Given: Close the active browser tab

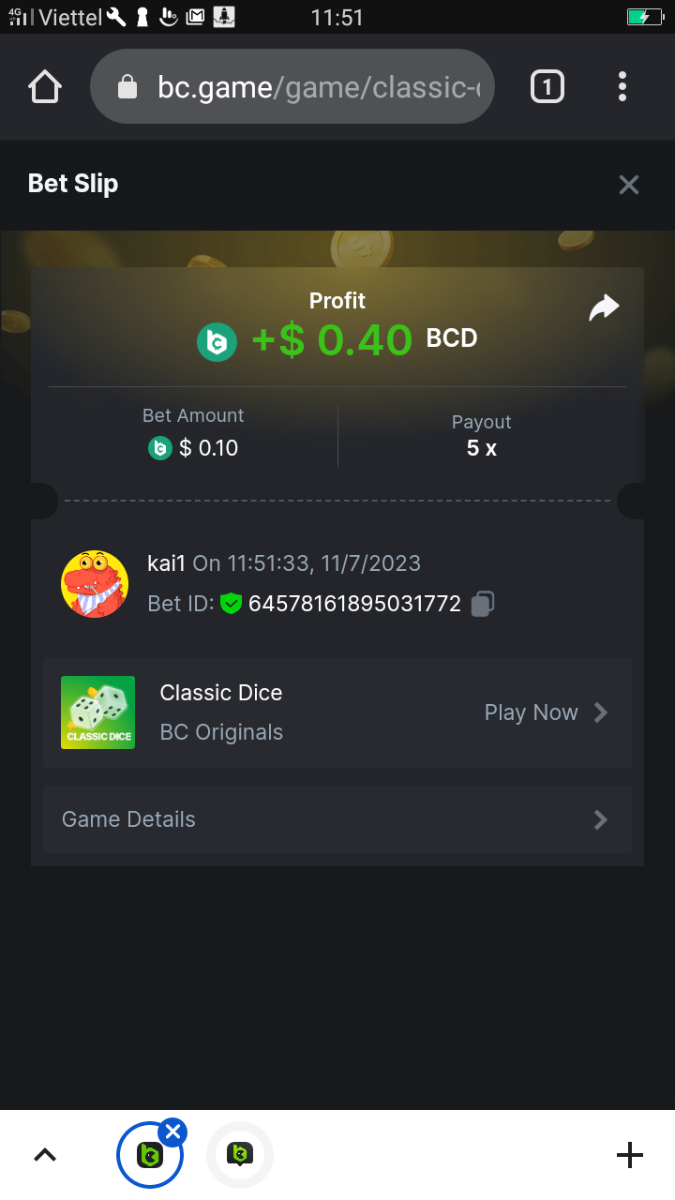Looking at the screenshot, I should pyautogui.click(x=173, y=1132).
